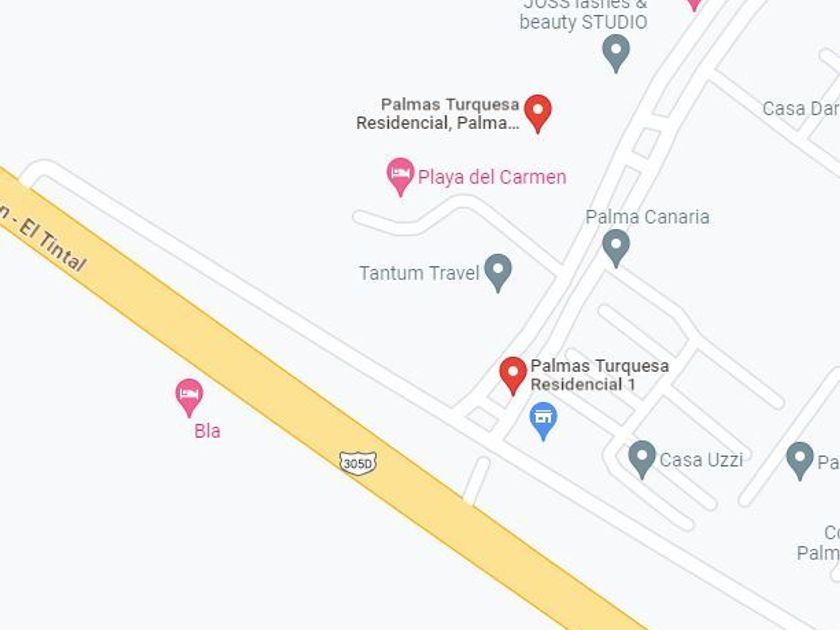Open the Bla hotel marker

[x=189, y=398]
